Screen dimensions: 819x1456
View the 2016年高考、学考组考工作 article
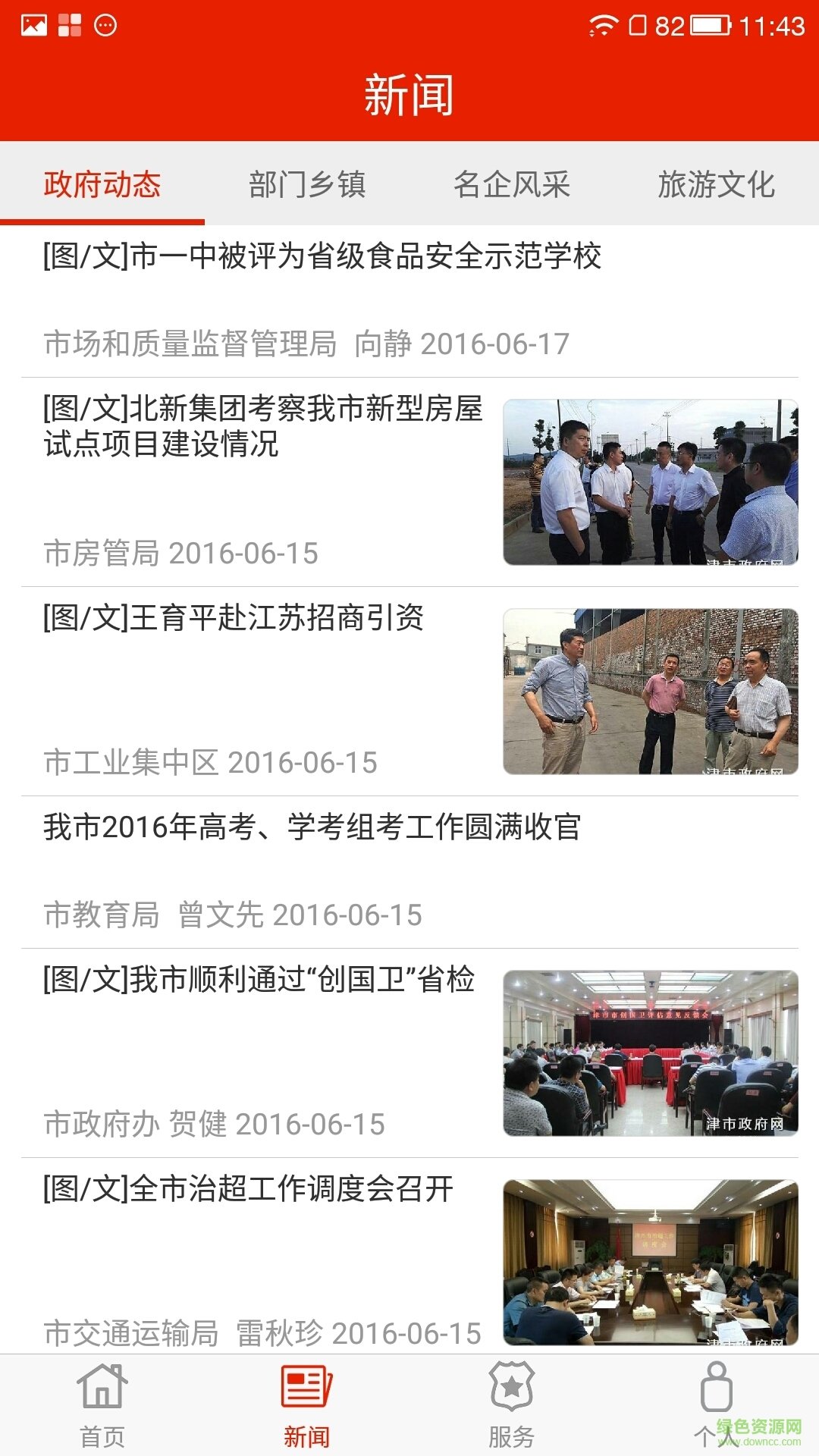312,827
